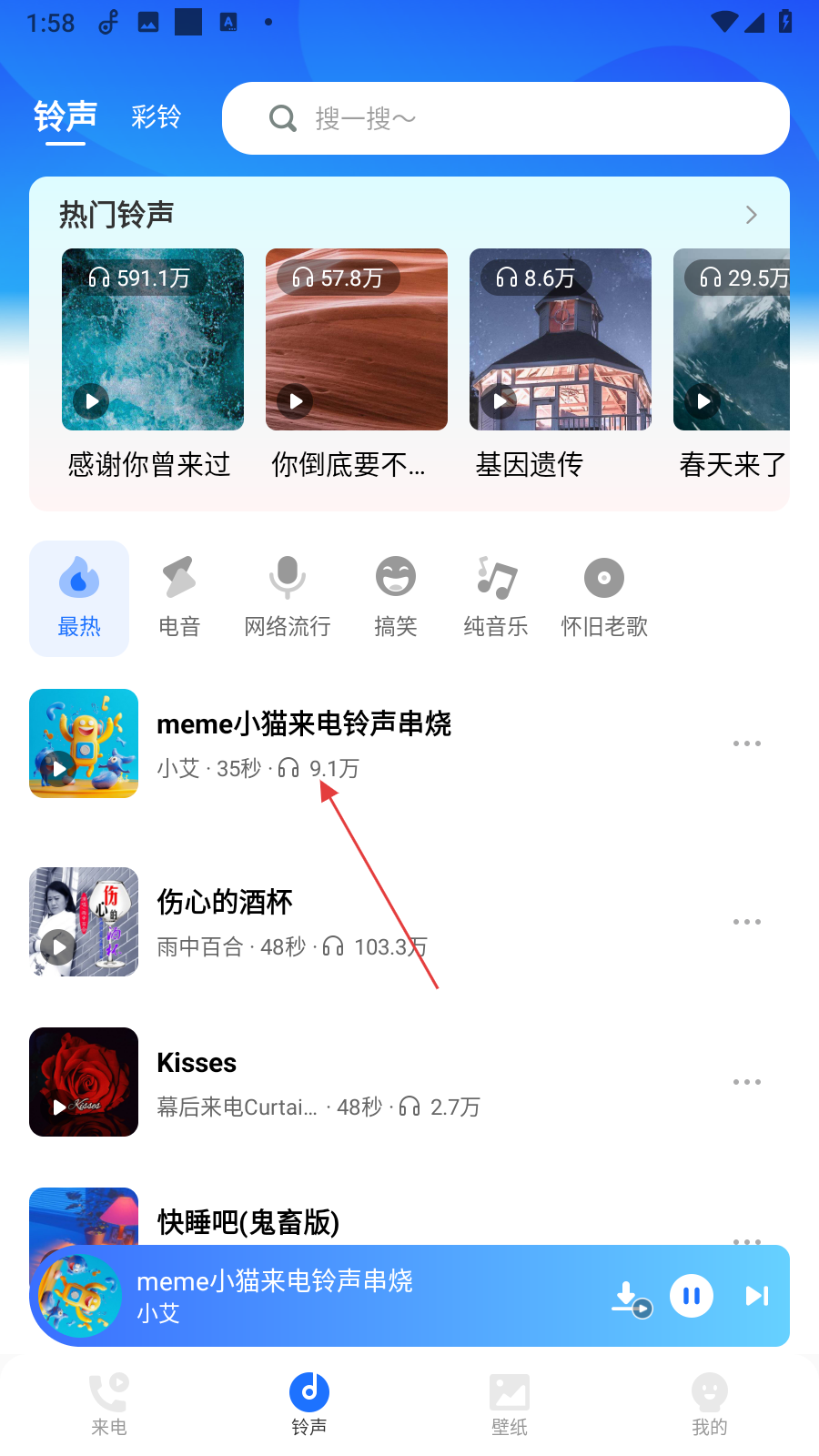Screen dimensions: 819x1456
Task: Switch to the 彩铃 top tab
Action: (156, 116)
